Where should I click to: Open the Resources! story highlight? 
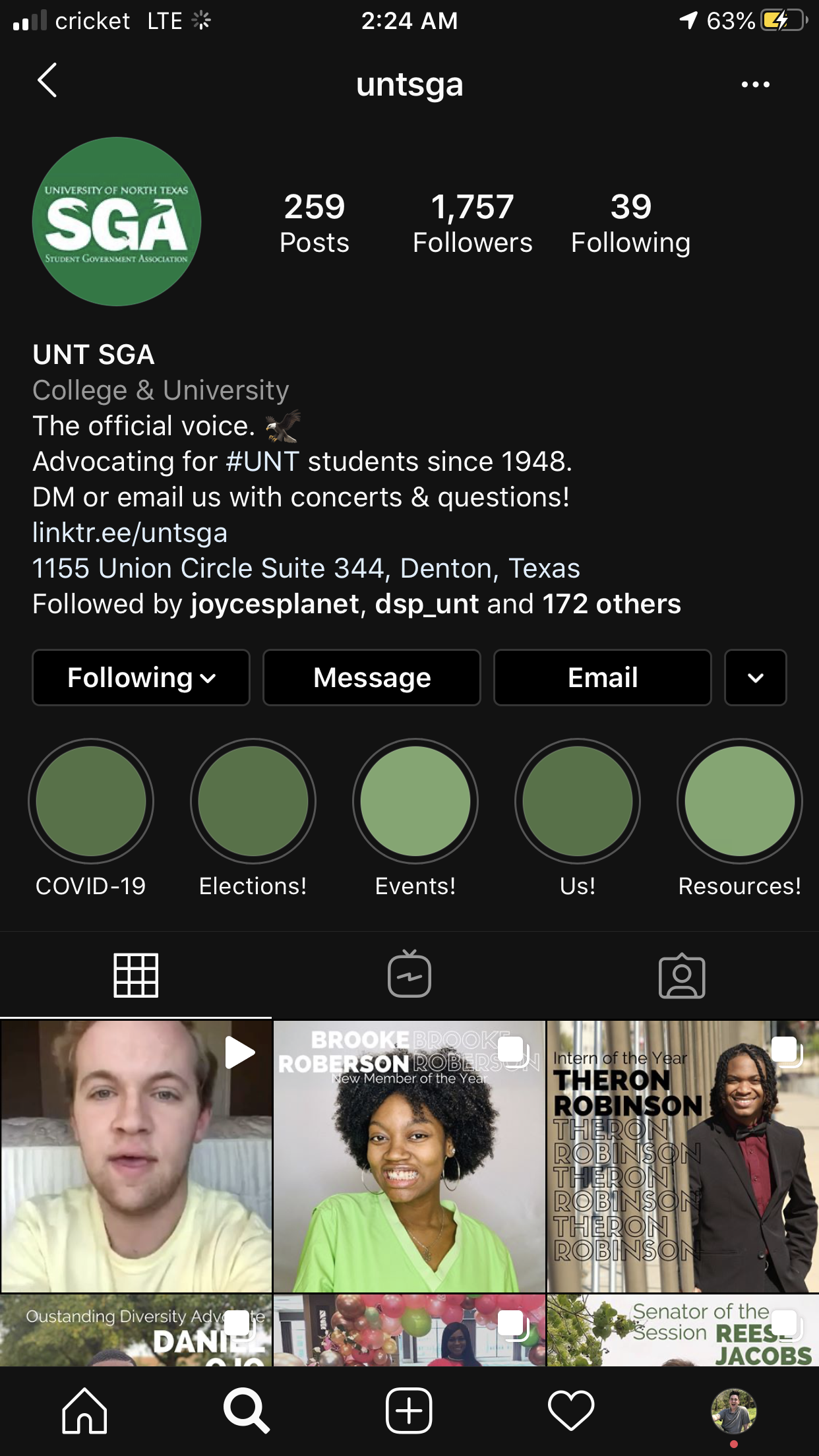[739, 802]
